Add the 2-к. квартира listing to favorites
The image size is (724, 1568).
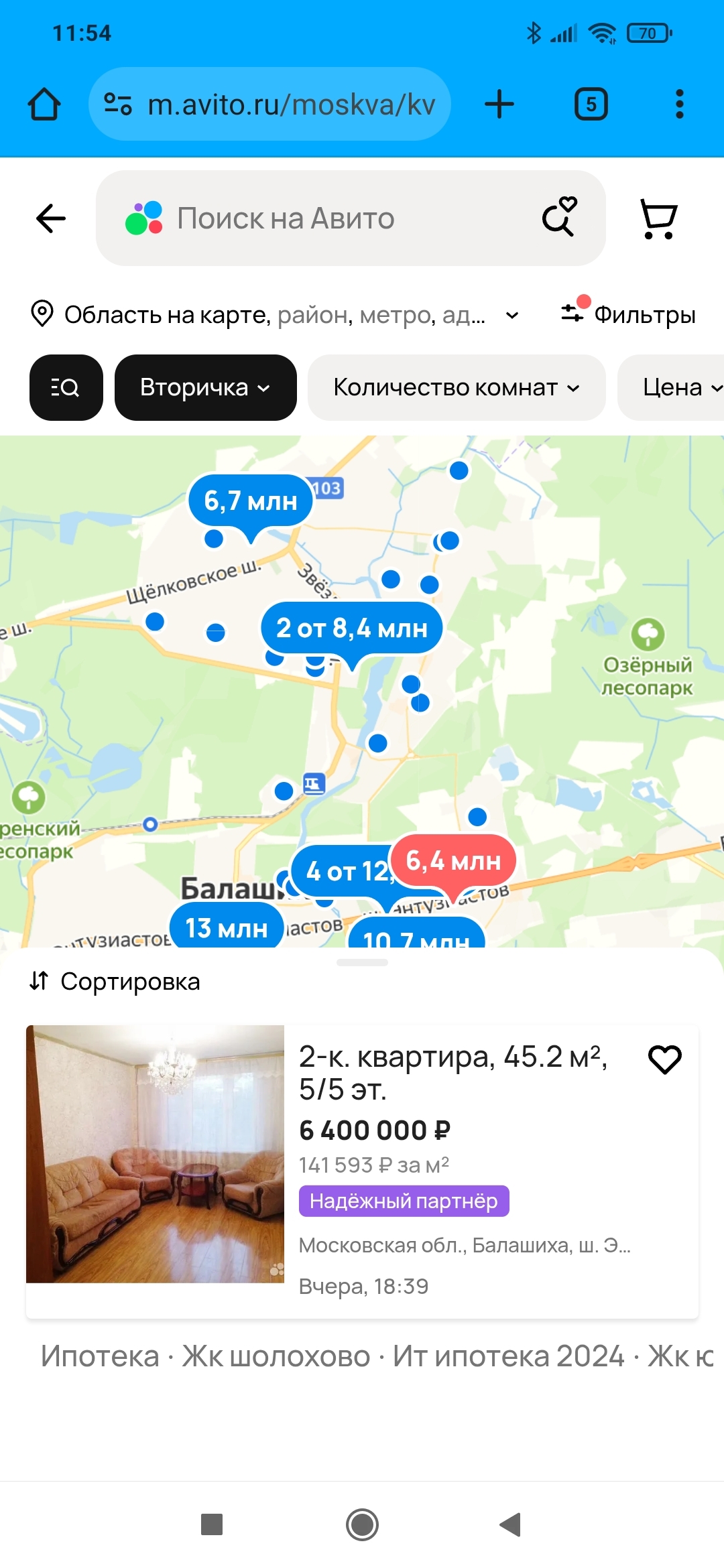pyautogui.click(x=664, y=1059)
